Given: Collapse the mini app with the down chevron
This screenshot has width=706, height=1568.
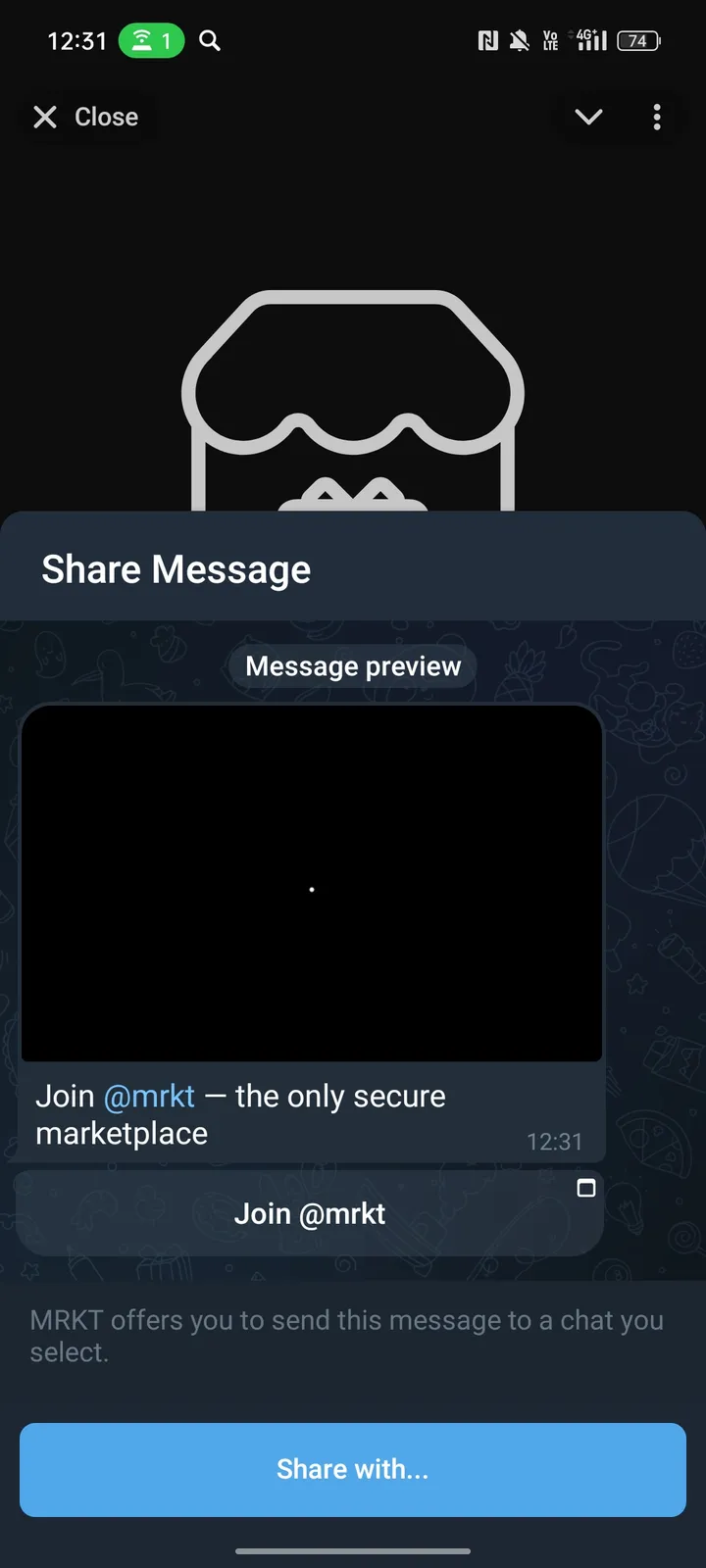Looking at the screenshot, I should 588,117.
